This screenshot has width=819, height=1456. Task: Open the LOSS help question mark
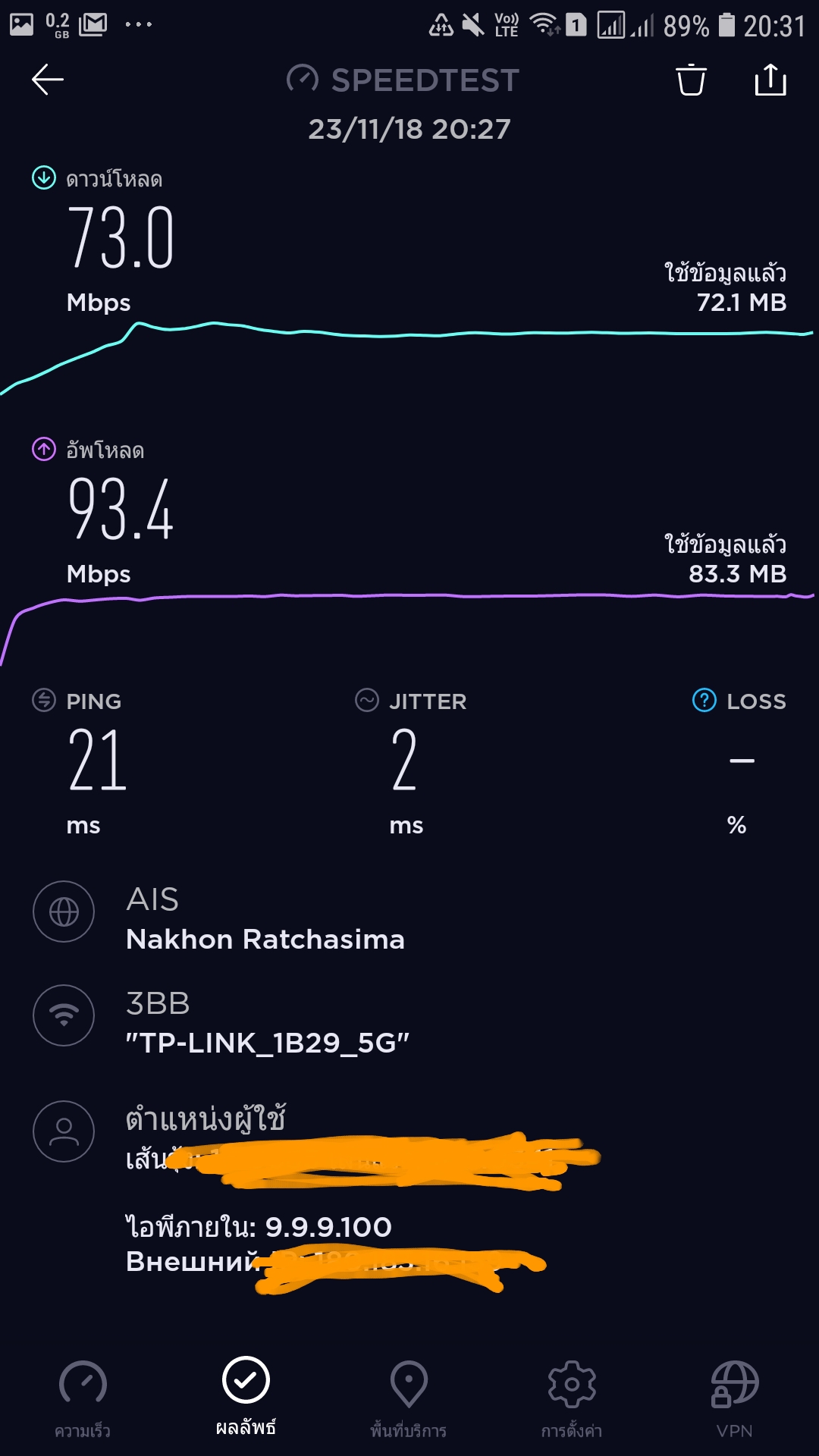click(704, 700)
